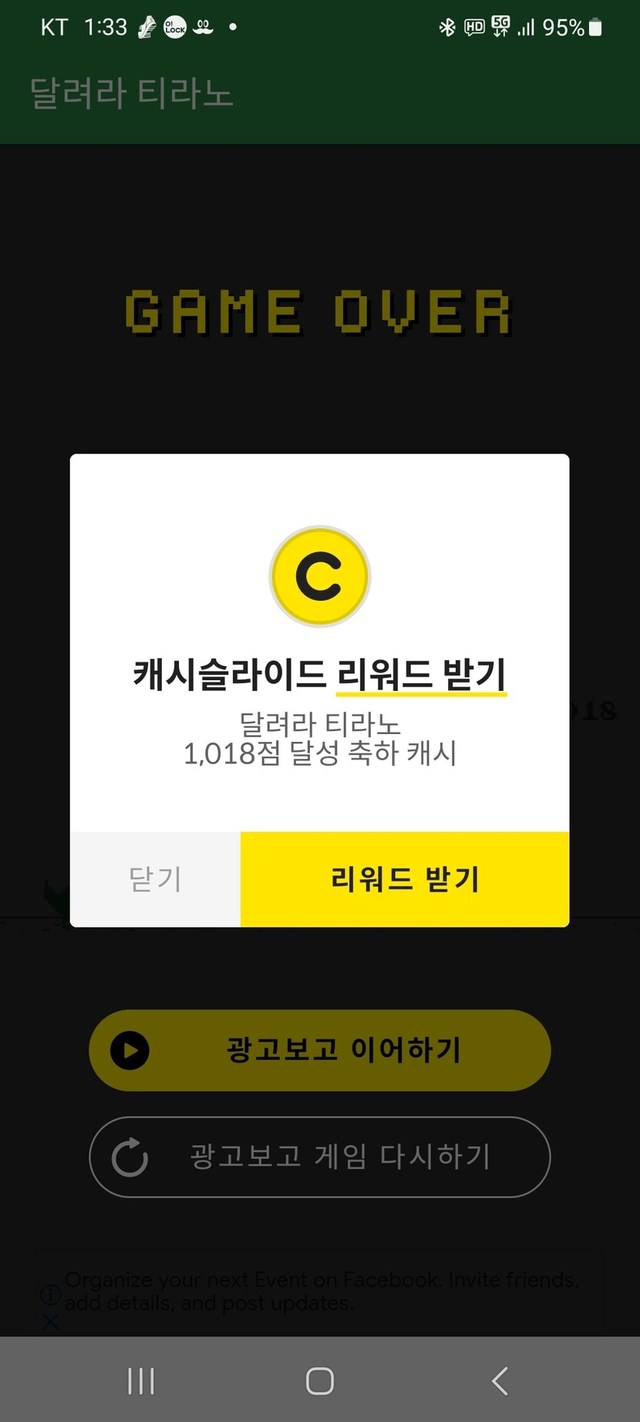Choose 광고보고 게임 다시하기 to restart
Viewport: 640px width, 1422px height.
point(320,1157)
